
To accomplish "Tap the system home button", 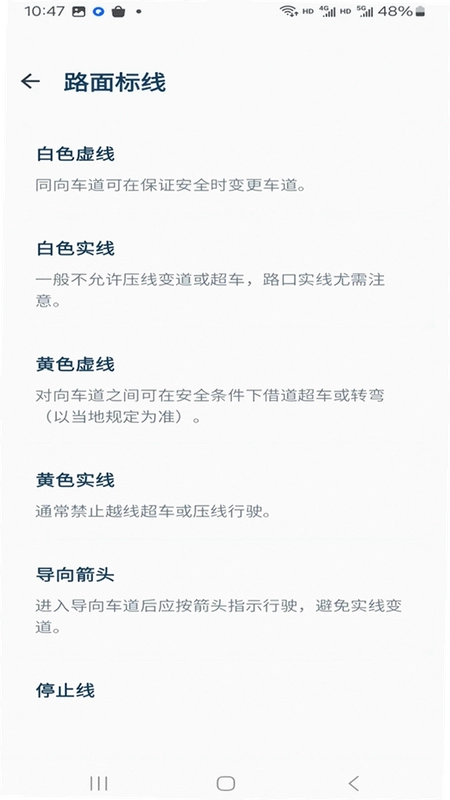I will coord(226,783).
